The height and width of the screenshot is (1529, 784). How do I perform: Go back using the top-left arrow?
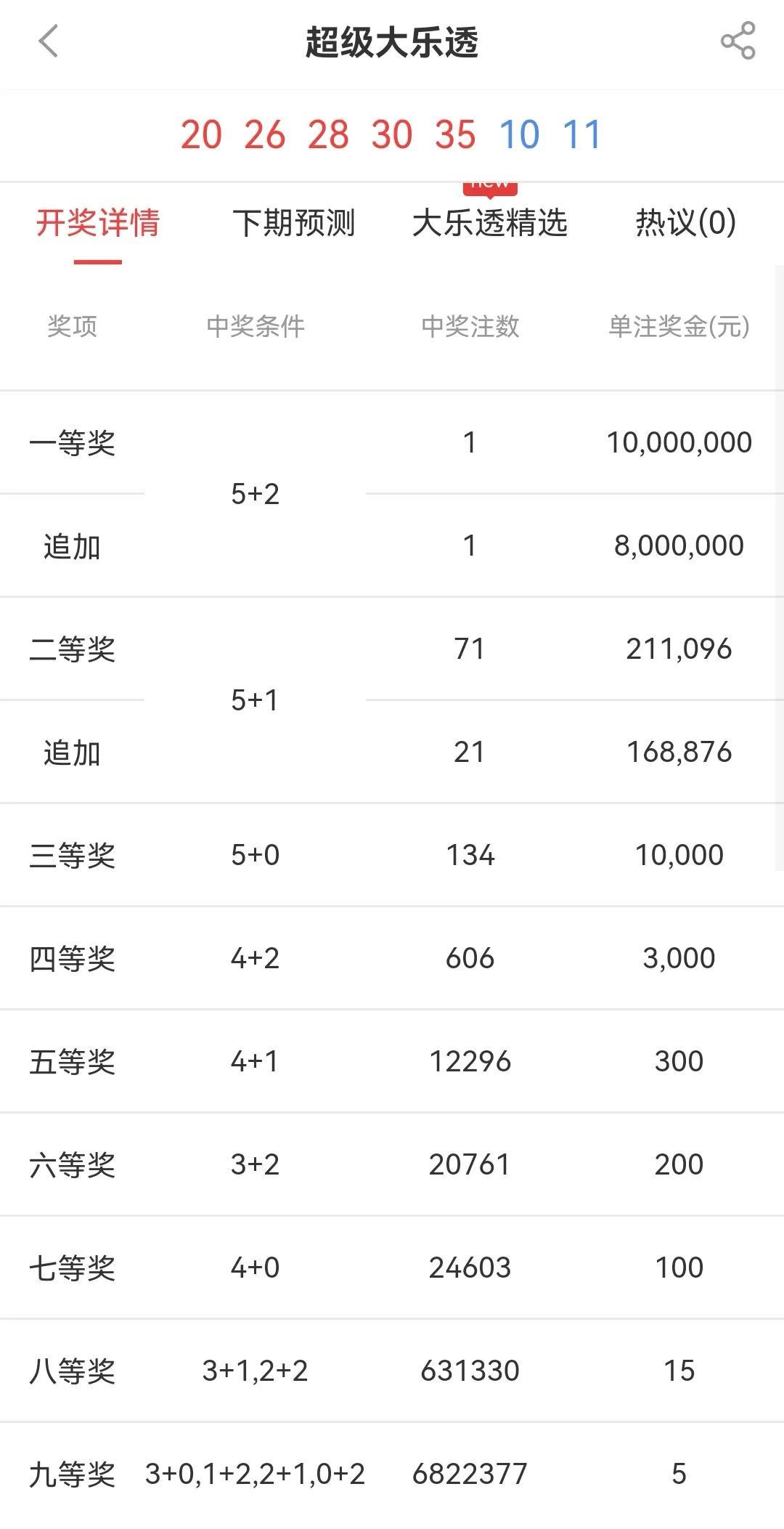[48, 41]
